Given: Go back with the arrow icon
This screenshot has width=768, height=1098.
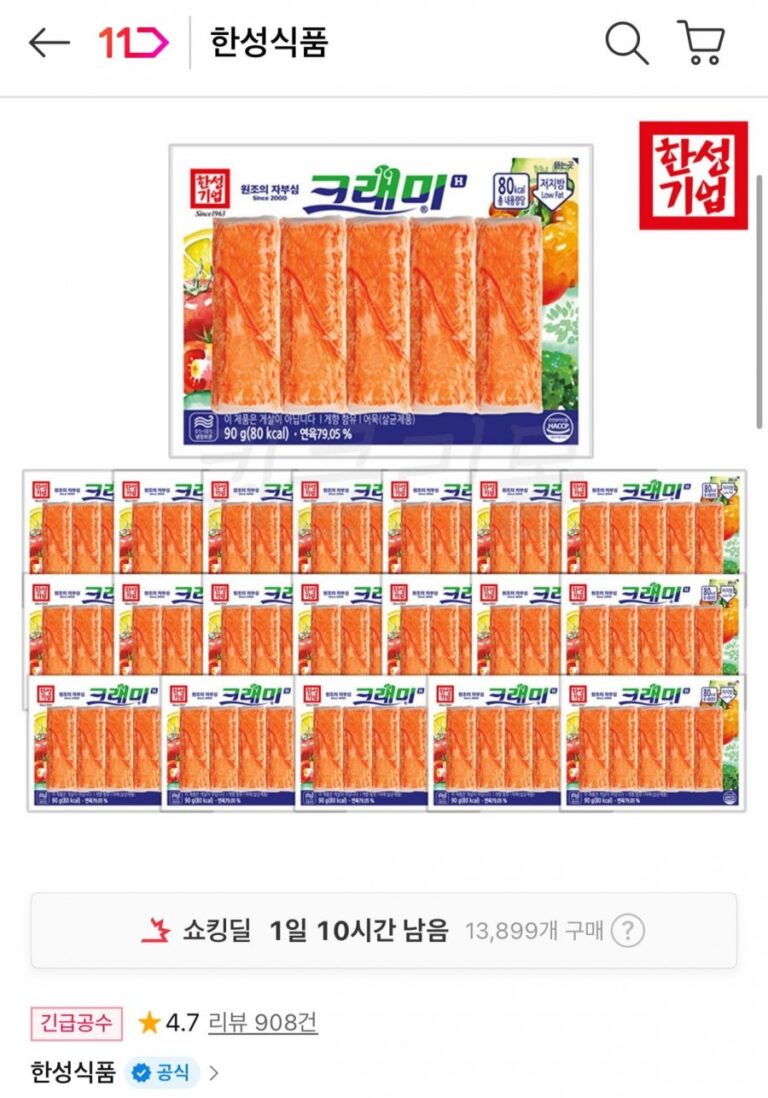Looking at the screenshot, I should pyautogui.click(x=49, y=42).
